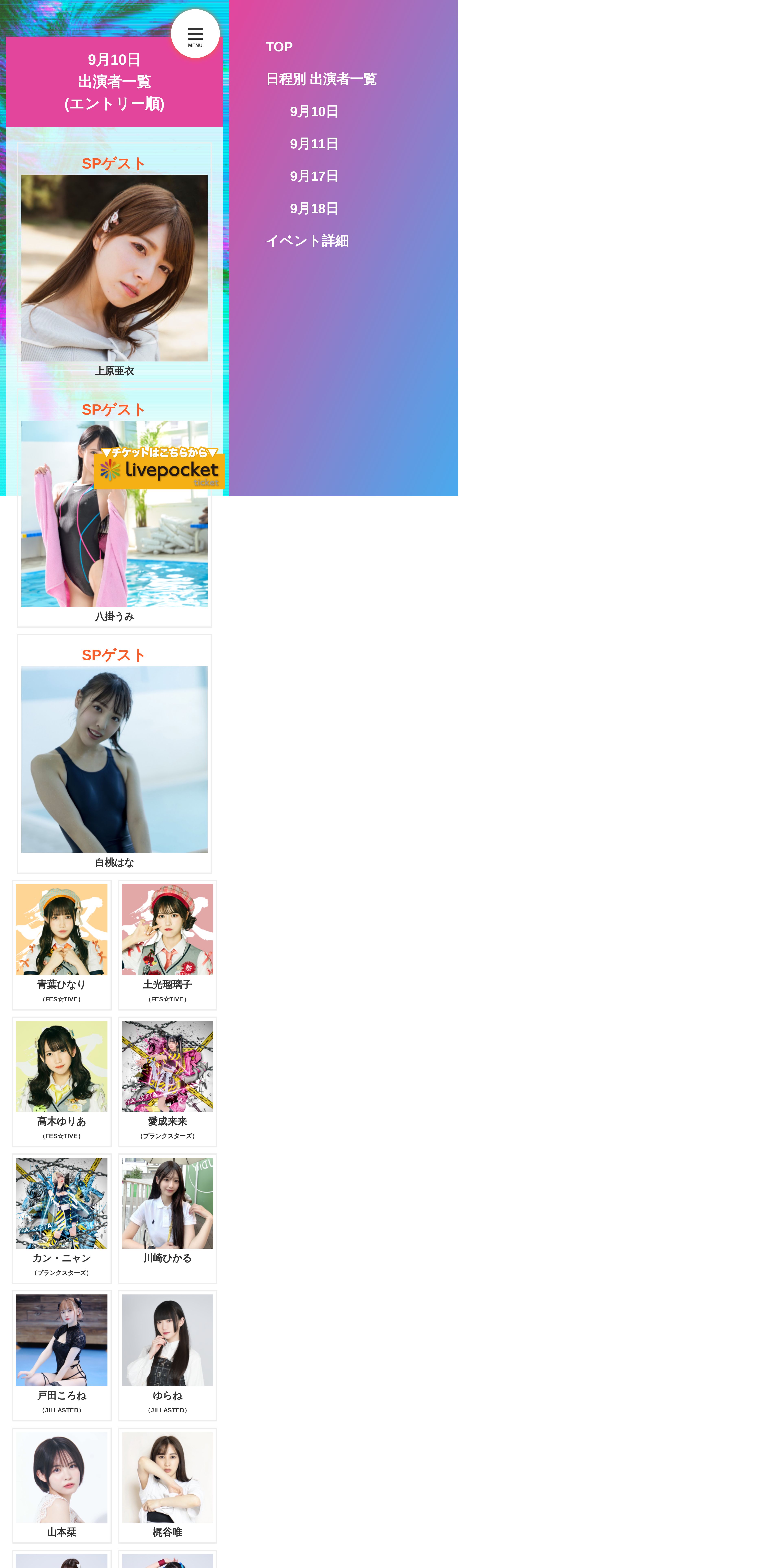The width and height of the screenshot is (784, 1568).
Task: Open performer card 高木ゆりあ
Action: [x=61, y=1082]
